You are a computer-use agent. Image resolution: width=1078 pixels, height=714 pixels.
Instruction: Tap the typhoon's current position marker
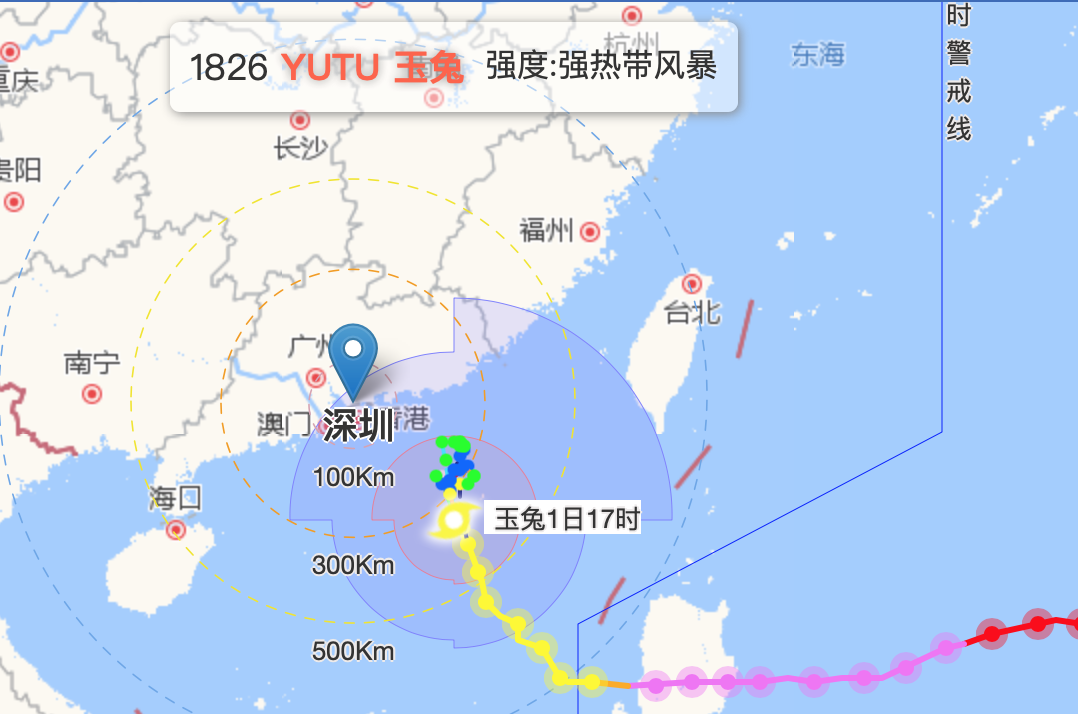(454, 520)
